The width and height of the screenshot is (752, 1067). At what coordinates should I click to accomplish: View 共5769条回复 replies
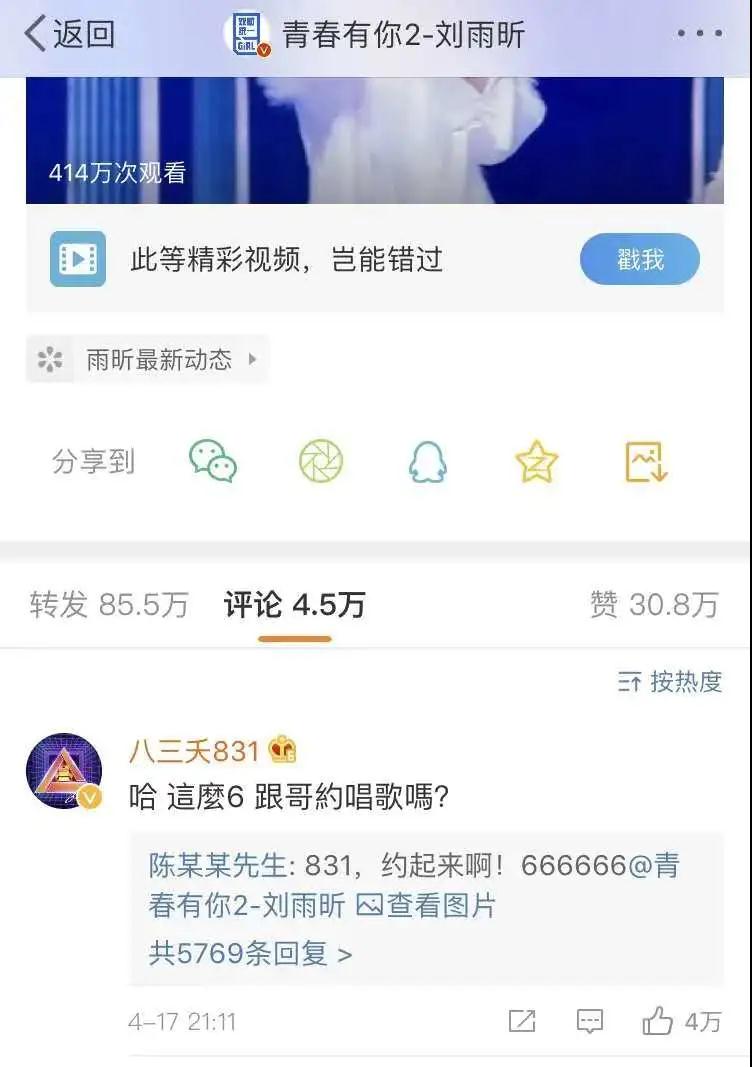tap(250, 953)
